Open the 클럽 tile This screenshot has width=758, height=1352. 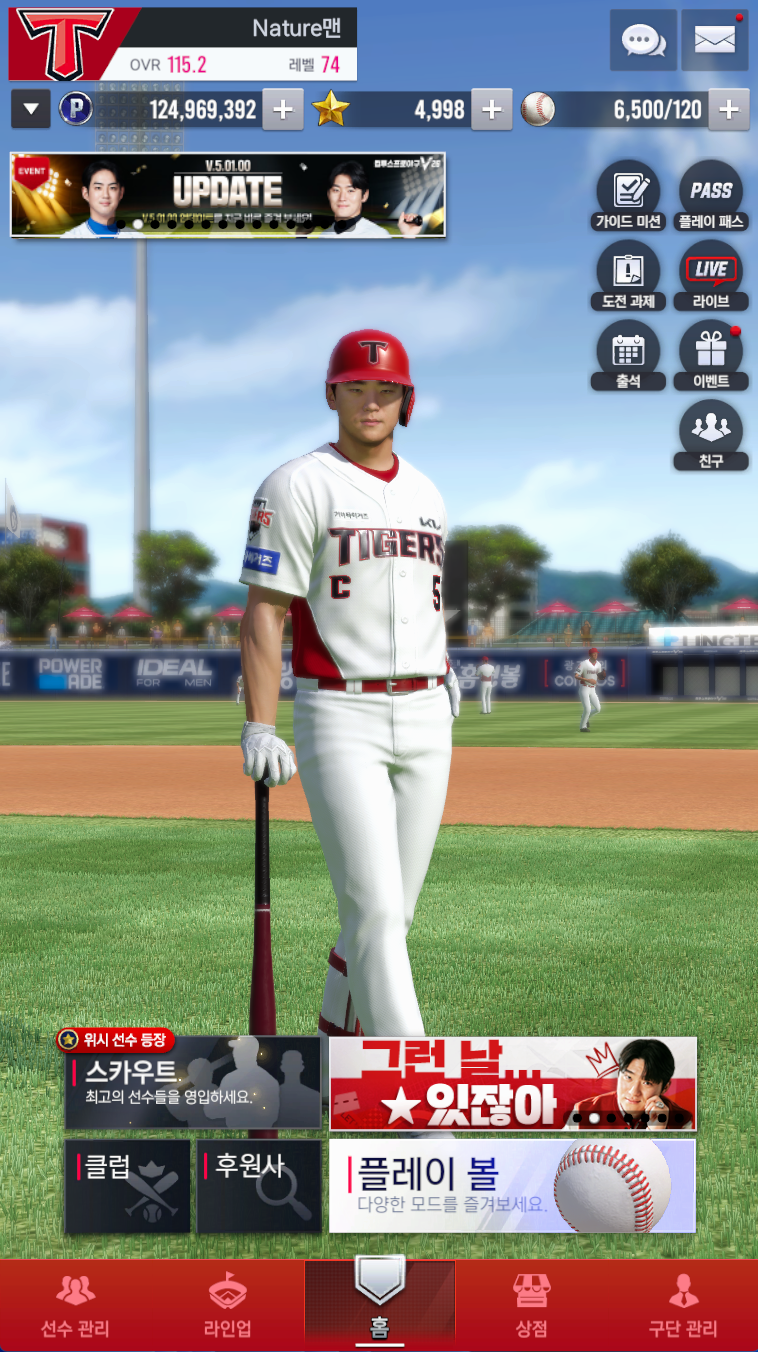pos(127,1187)
